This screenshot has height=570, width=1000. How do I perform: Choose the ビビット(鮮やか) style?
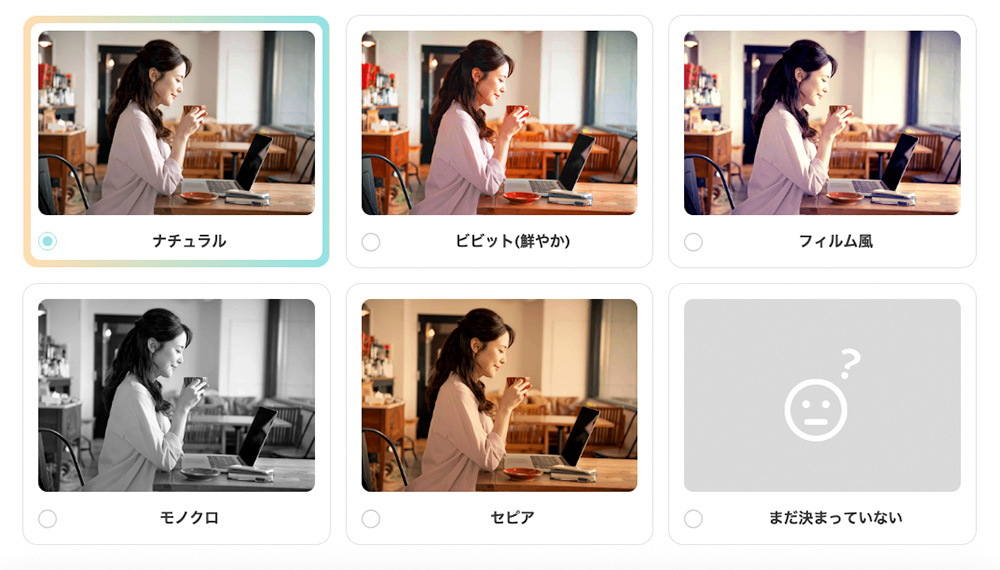pos(371,242)
